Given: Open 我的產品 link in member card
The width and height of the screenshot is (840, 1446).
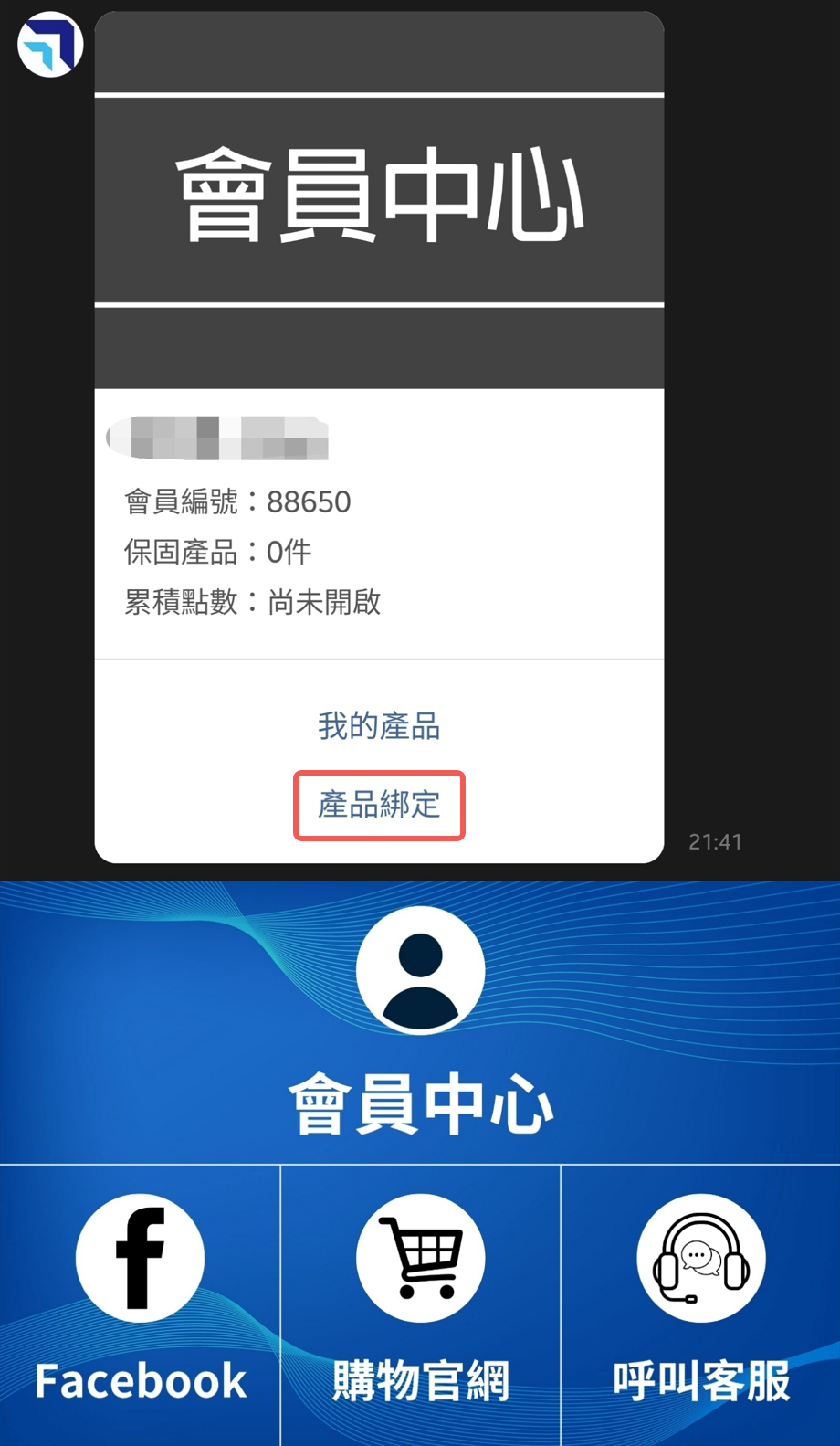Looking at the screenshot, I should tap(379, 726).
